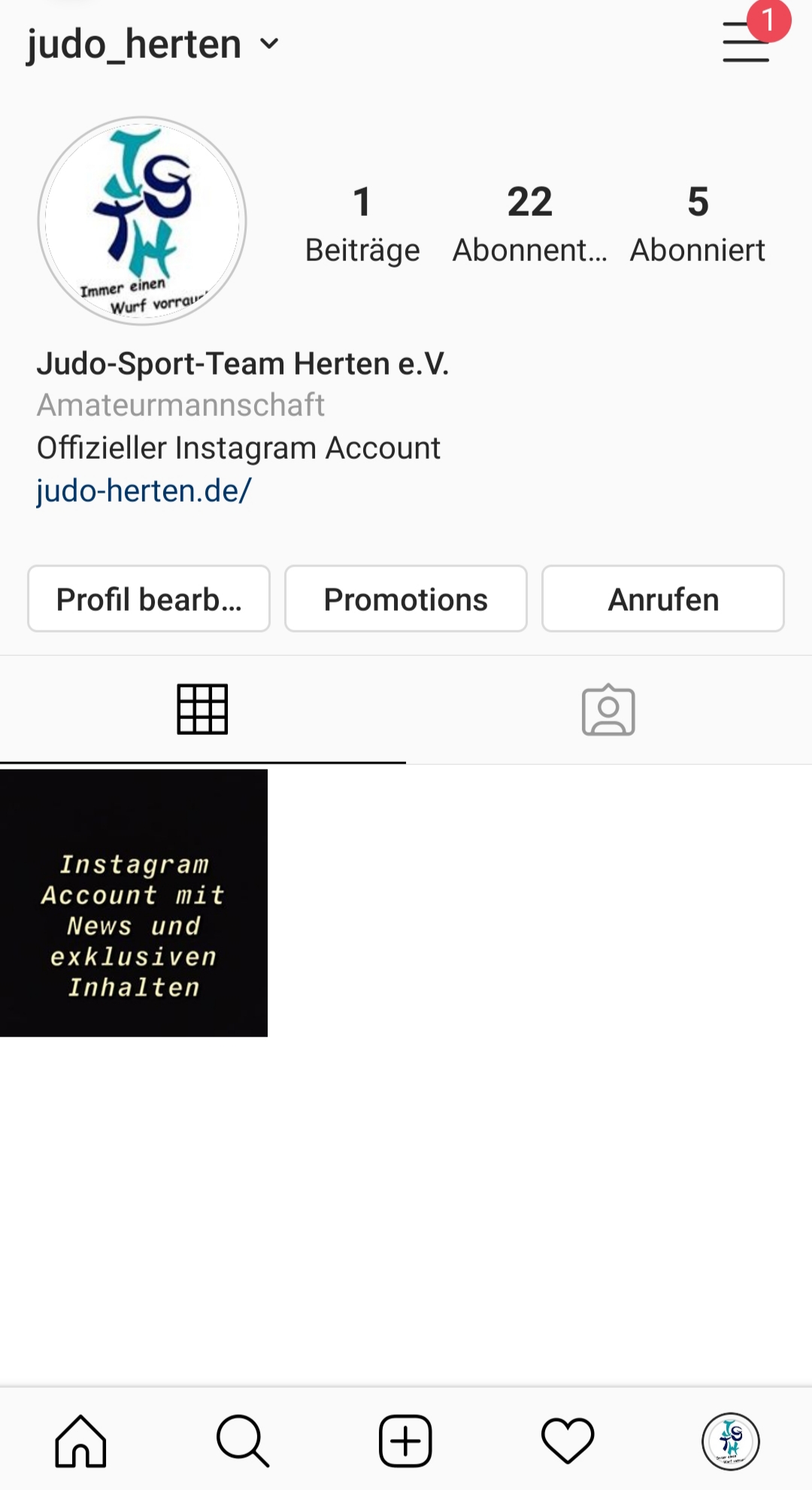
Task: Open Promotions
Action: [x=406, y=599]
